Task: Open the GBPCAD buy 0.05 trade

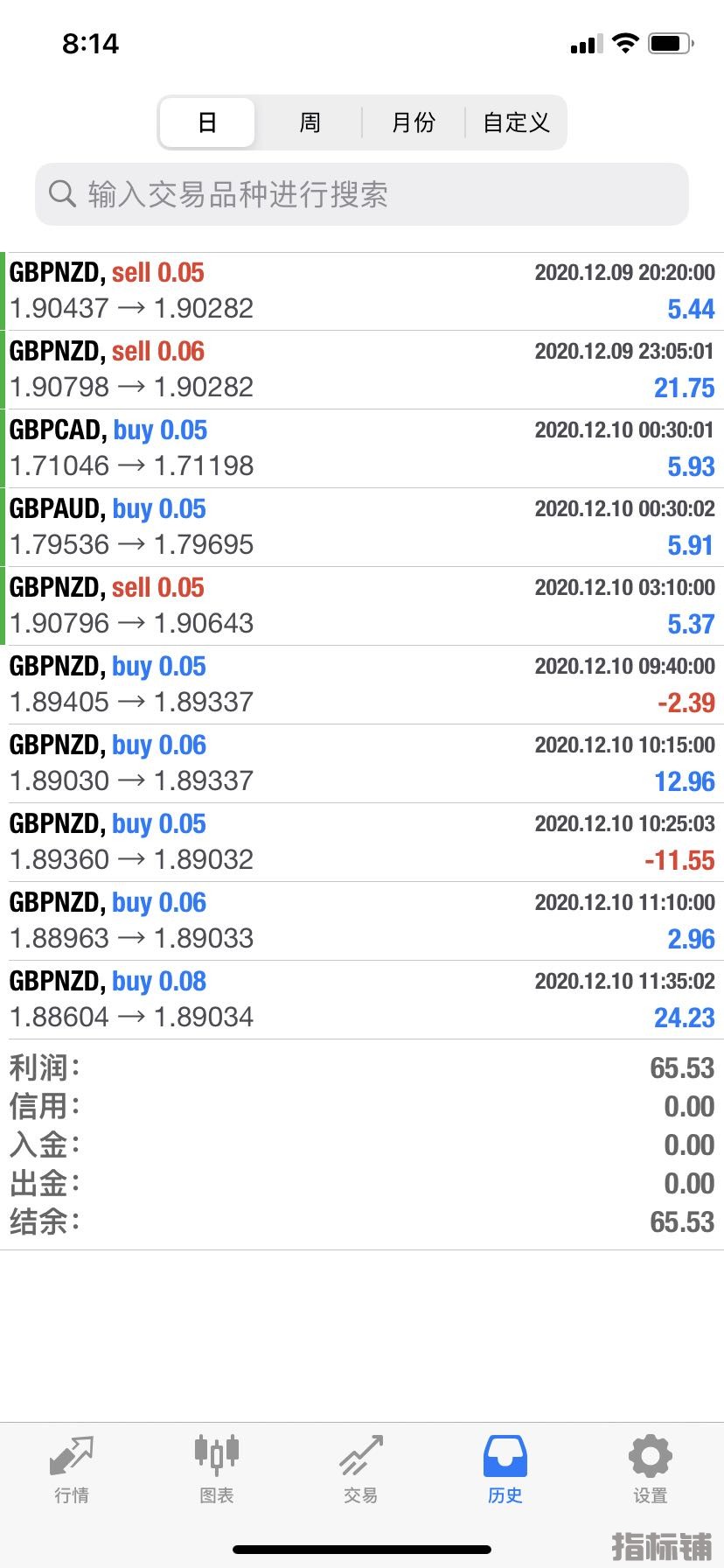Action: (x=362, y=448)
